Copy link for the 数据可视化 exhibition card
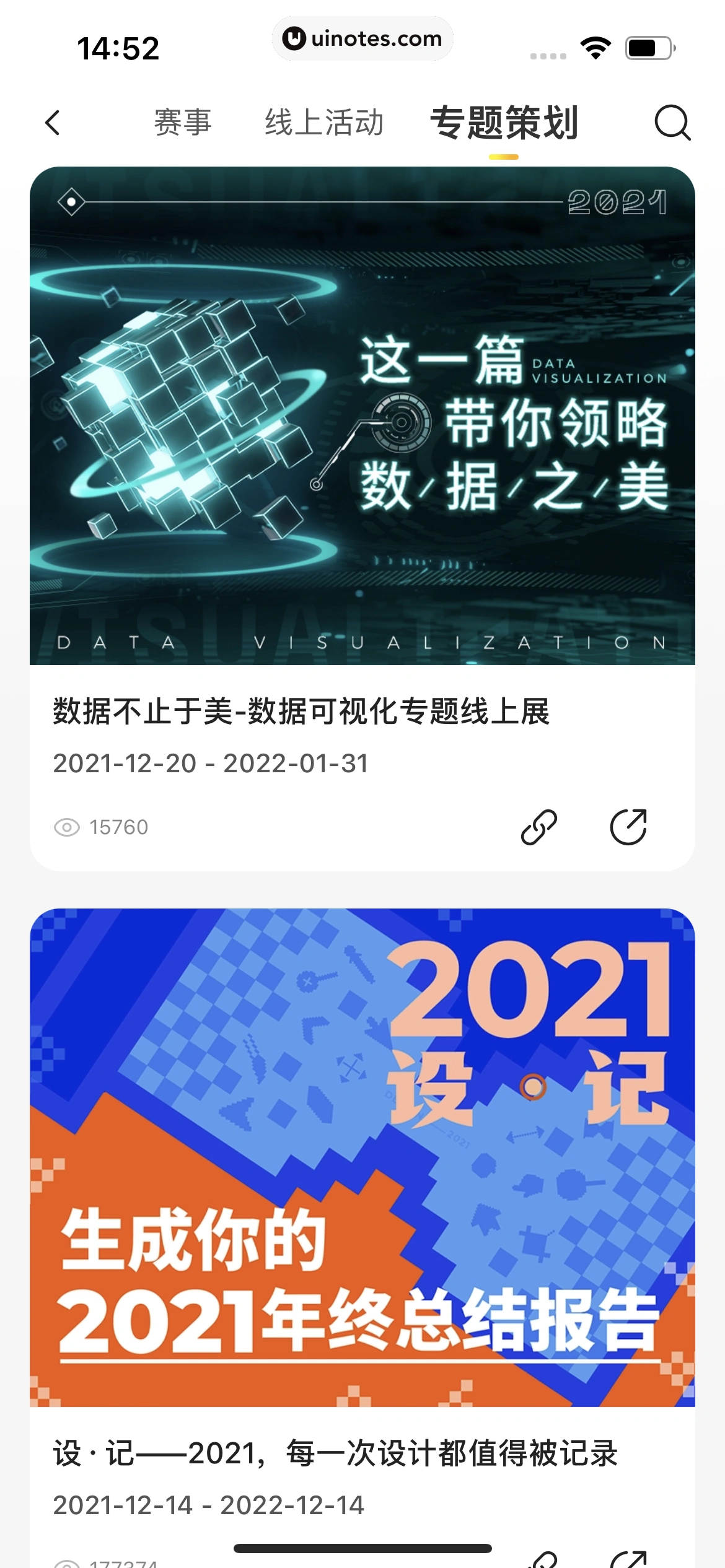 538,827
